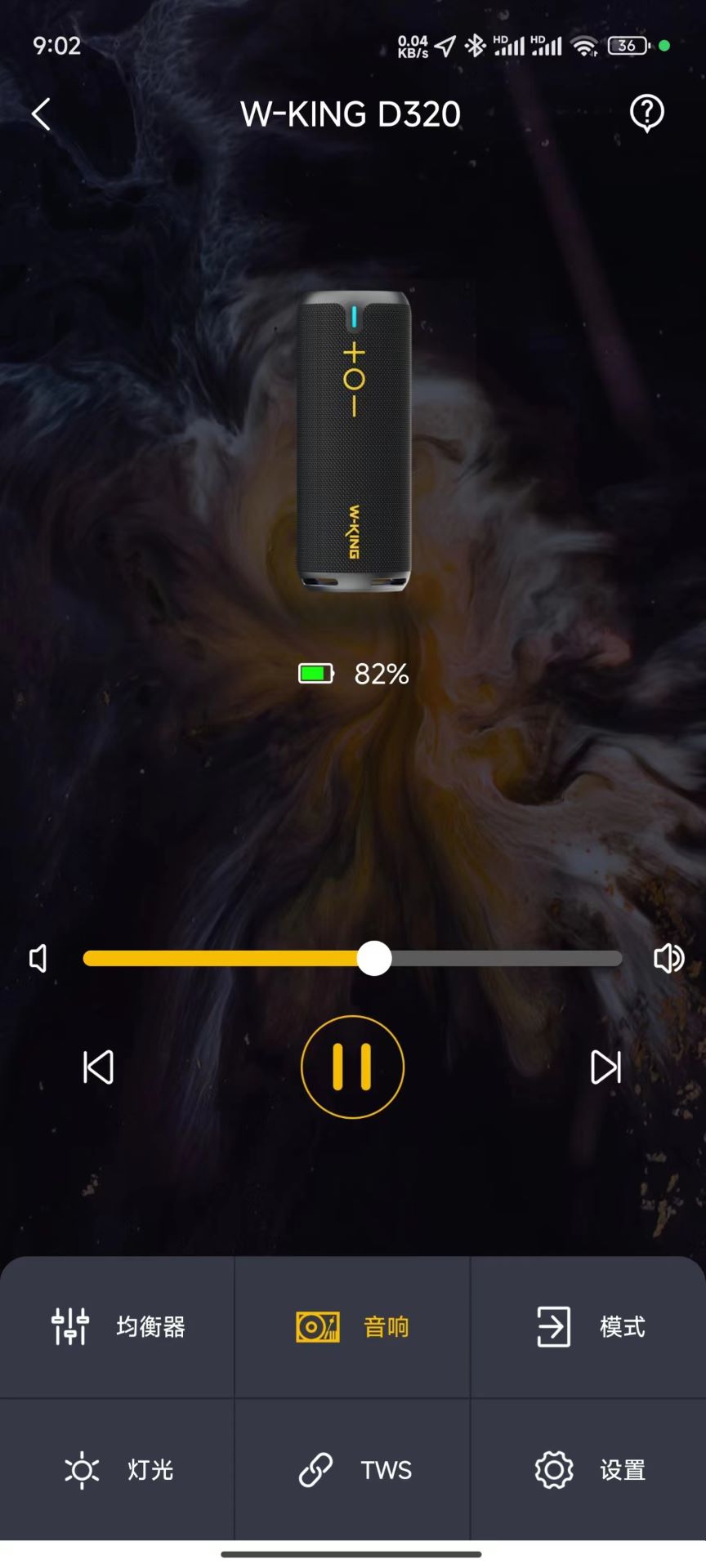This screenshot has height=1568, width=706.
Task: Open the 模式 mode option
Action: click(x=588, y=1327)
